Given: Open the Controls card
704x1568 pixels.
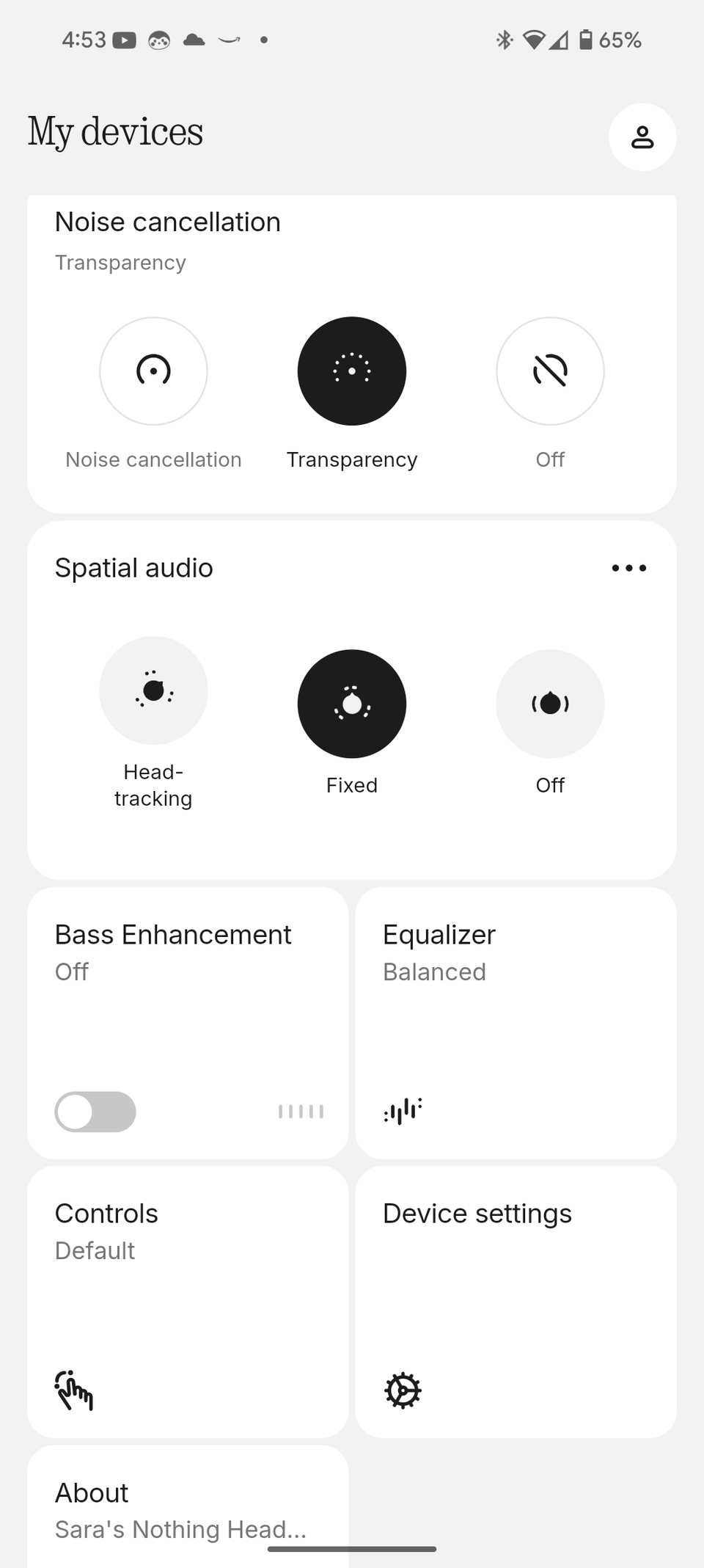Looking at the screenshot, I should click(188, 1302).
